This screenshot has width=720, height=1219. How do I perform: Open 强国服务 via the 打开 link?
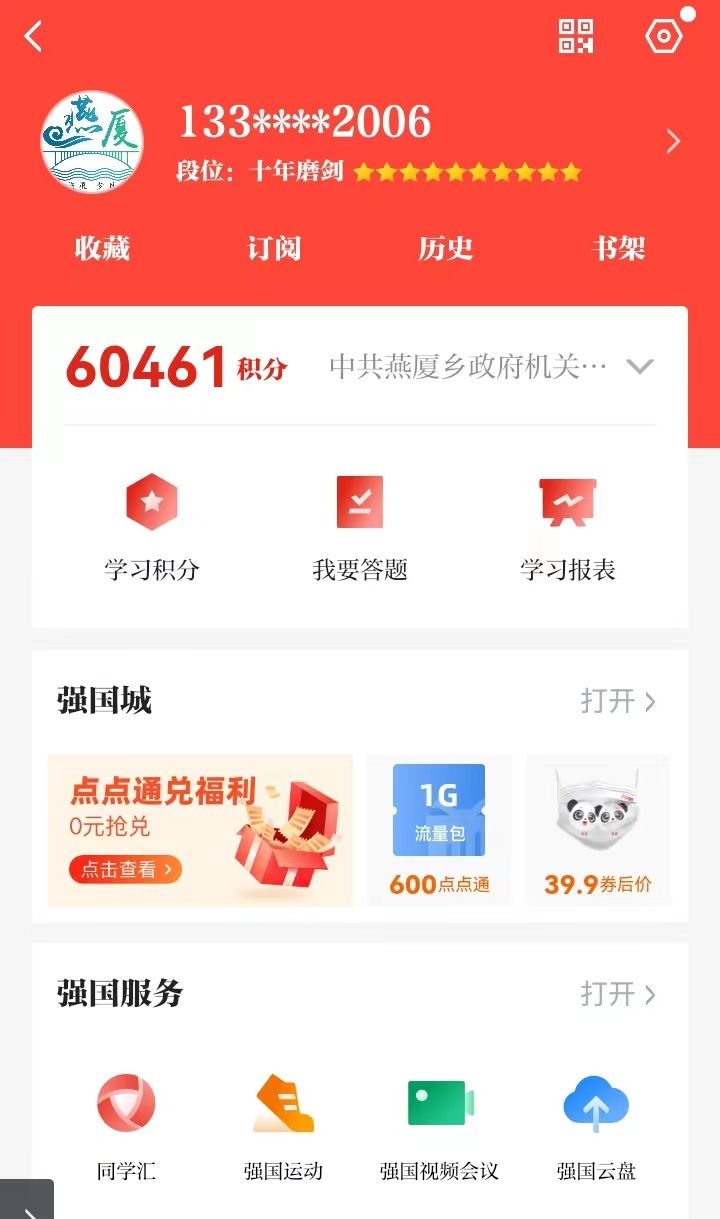tap(618, 994)
